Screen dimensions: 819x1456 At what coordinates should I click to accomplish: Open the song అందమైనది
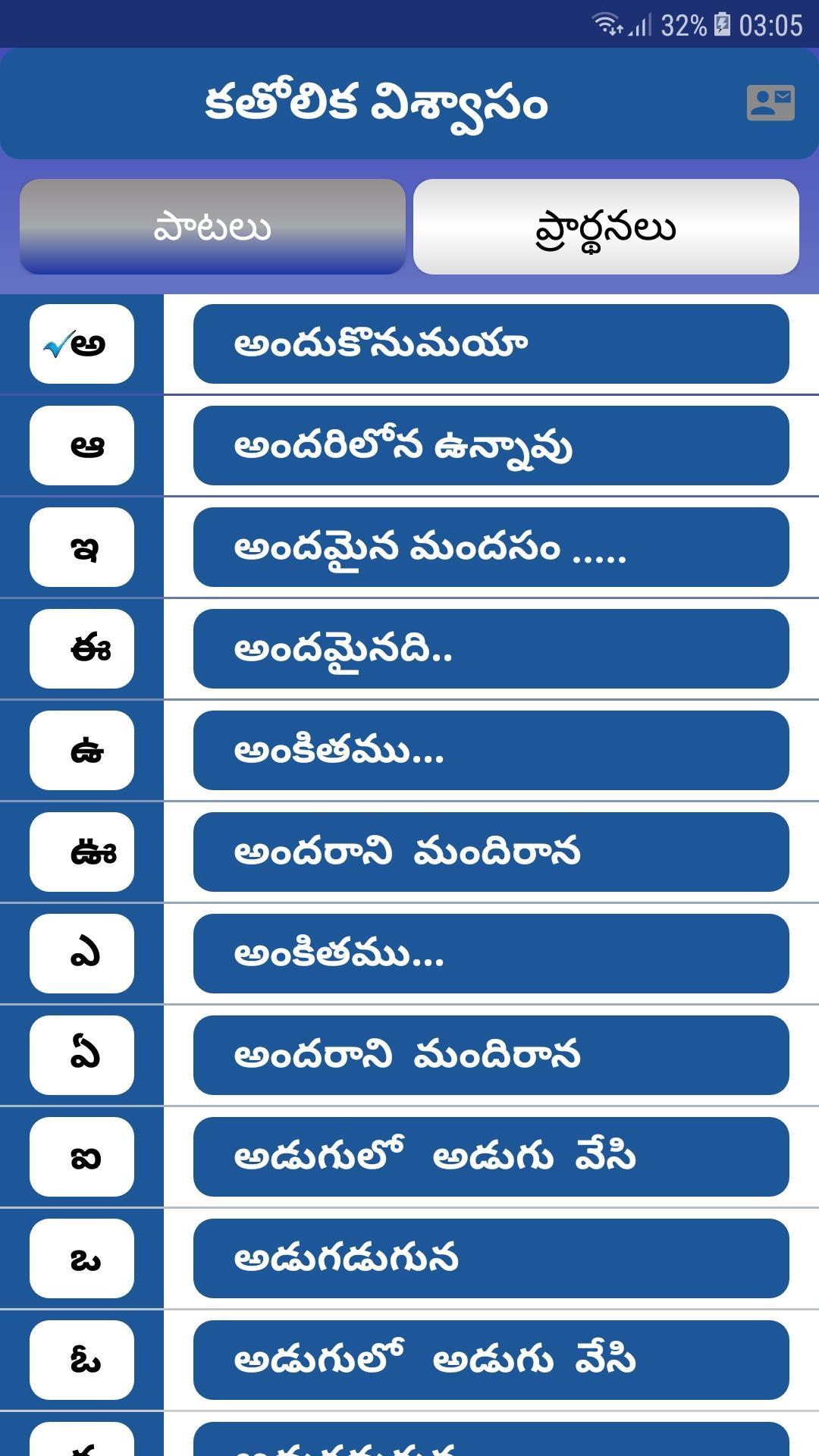491,649
